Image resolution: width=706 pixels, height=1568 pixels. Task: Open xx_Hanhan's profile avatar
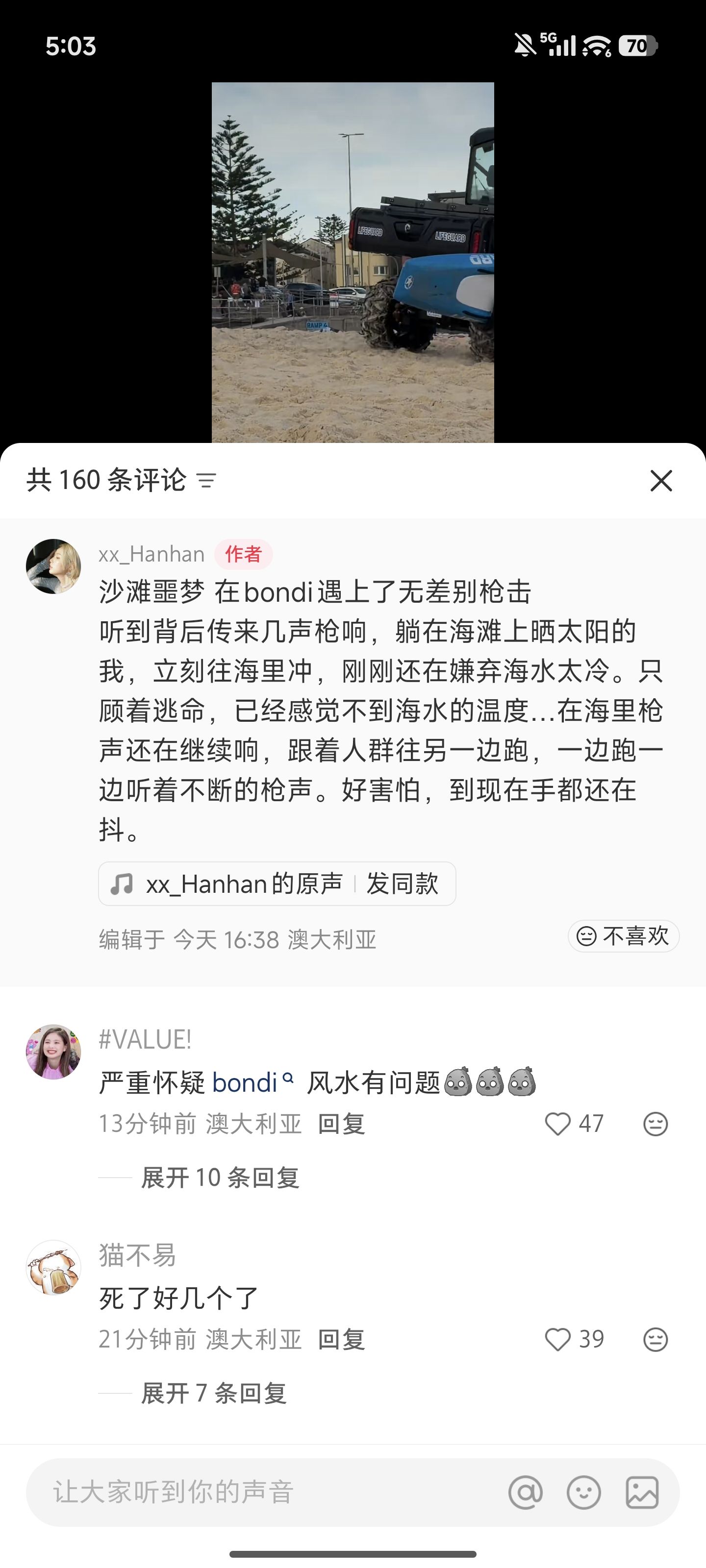click(53, 566)
